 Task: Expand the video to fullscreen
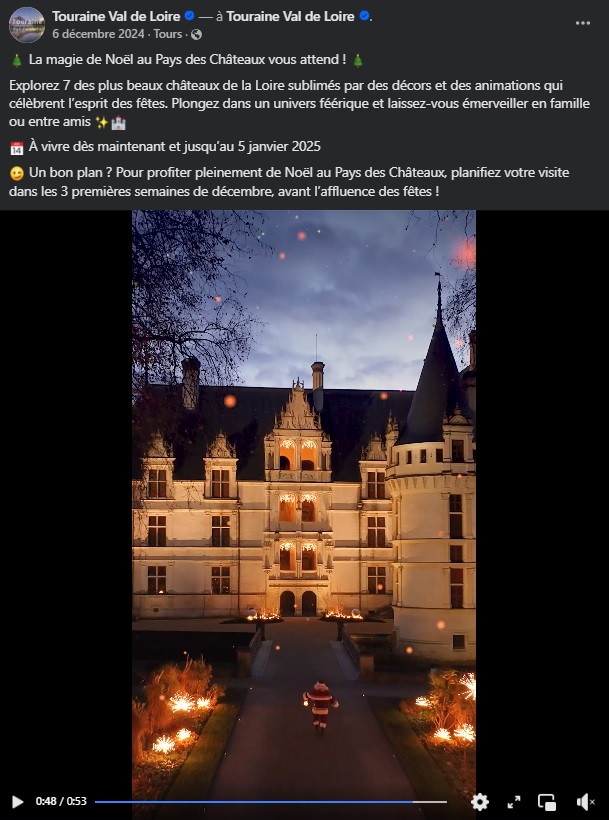514,801
